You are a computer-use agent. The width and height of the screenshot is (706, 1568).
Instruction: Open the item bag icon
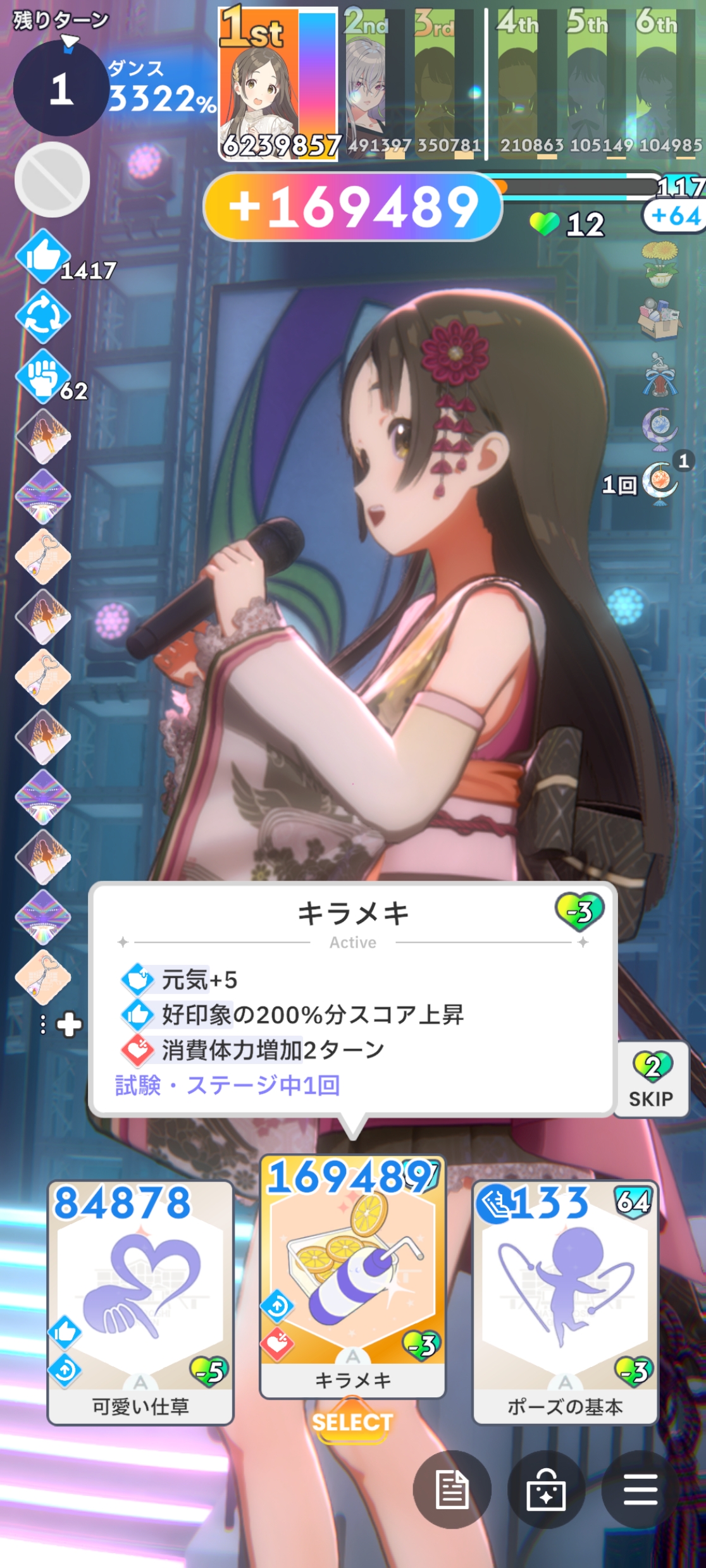point(546,1490)
